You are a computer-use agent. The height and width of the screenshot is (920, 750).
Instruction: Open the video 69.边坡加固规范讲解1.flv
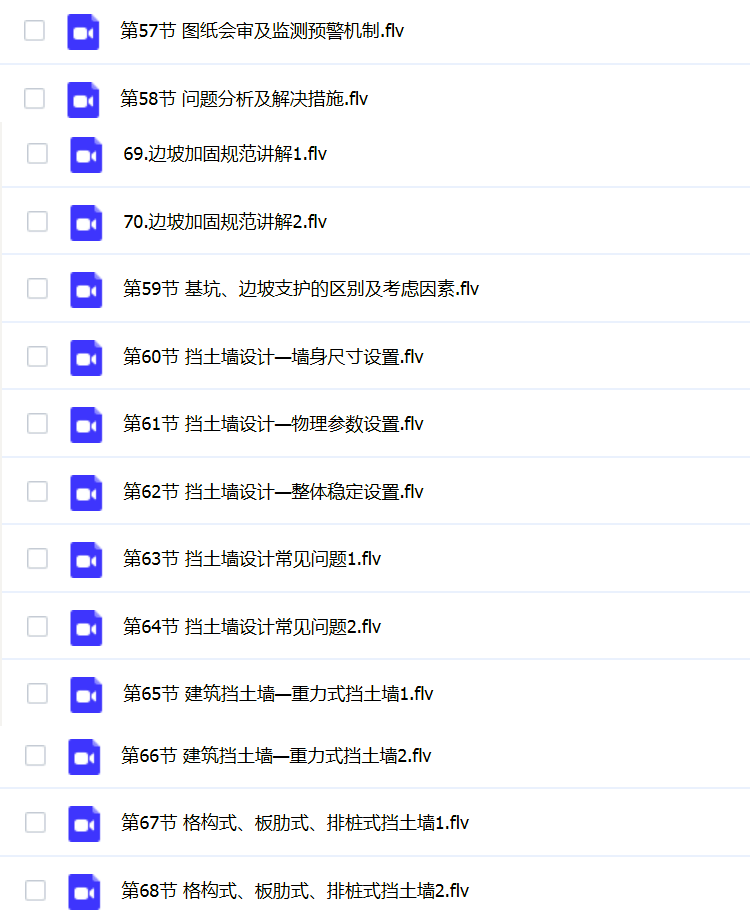[x=225, y=154]
